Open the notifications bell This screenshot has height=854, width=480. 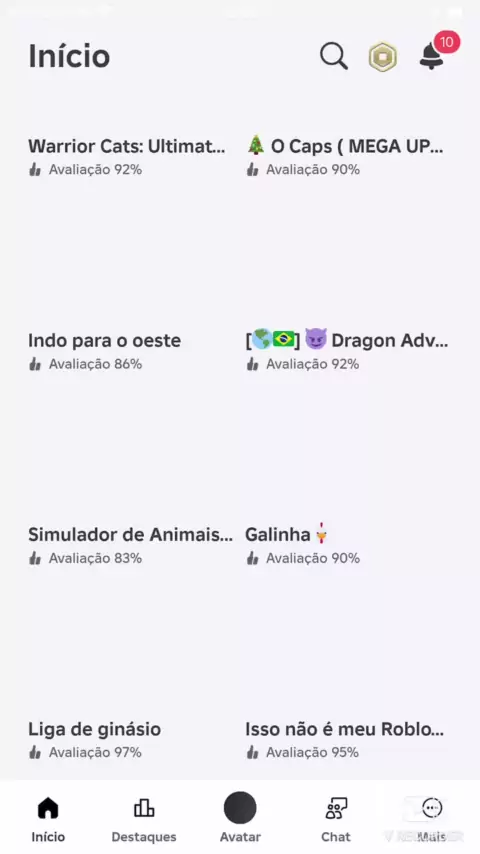(x=433, y=56)
